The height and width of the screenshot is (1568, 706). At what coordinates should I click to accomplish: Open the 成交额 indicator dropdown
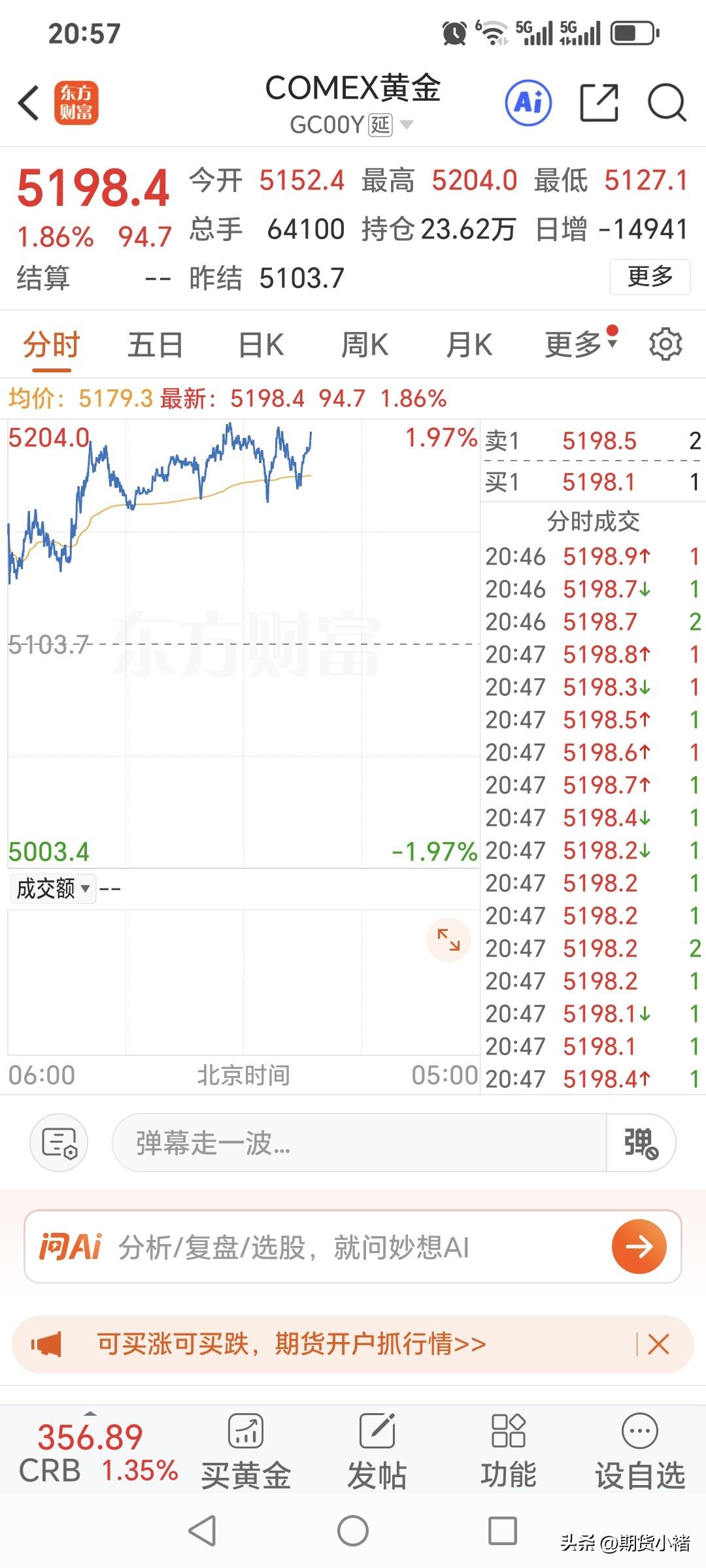(x=52, y=889)
